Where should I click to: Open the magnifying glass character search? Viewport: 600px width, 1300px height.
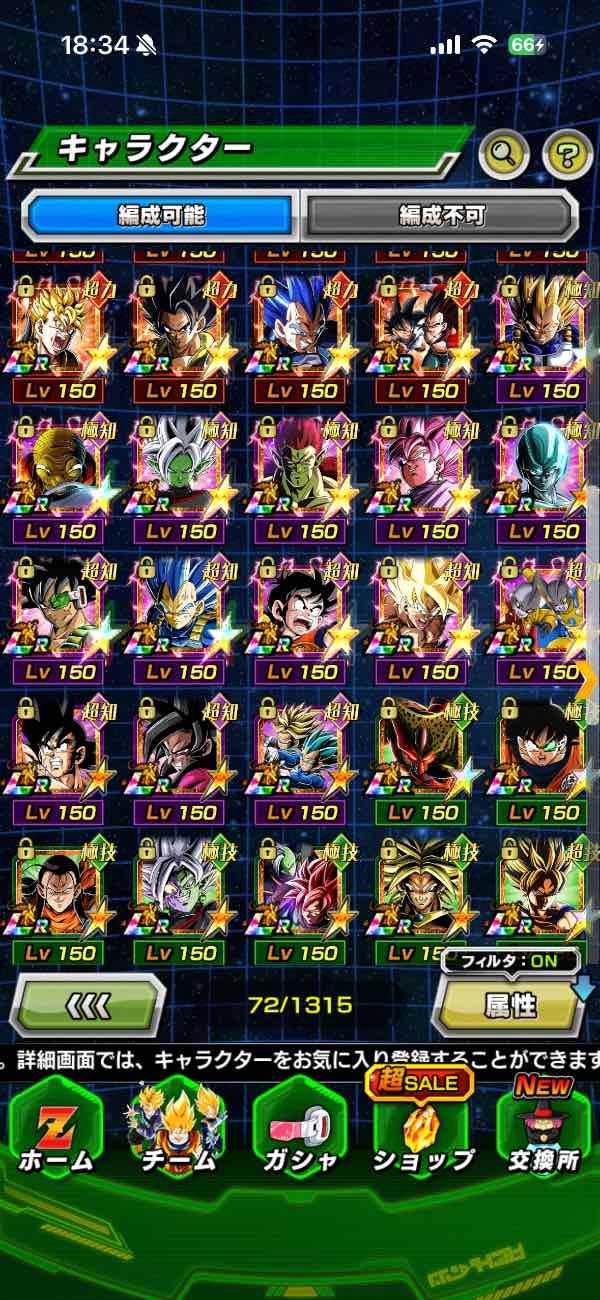(x=504, y=154)
